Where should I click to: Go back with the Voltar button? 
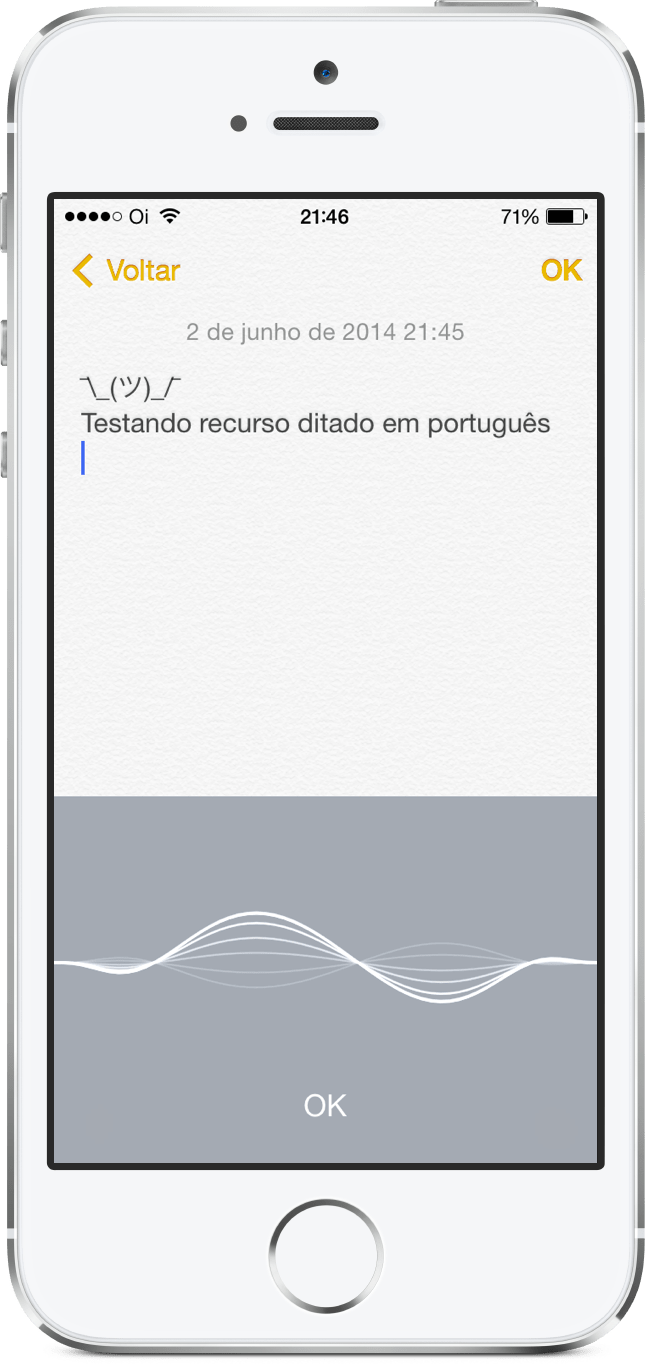pos(126,270)
